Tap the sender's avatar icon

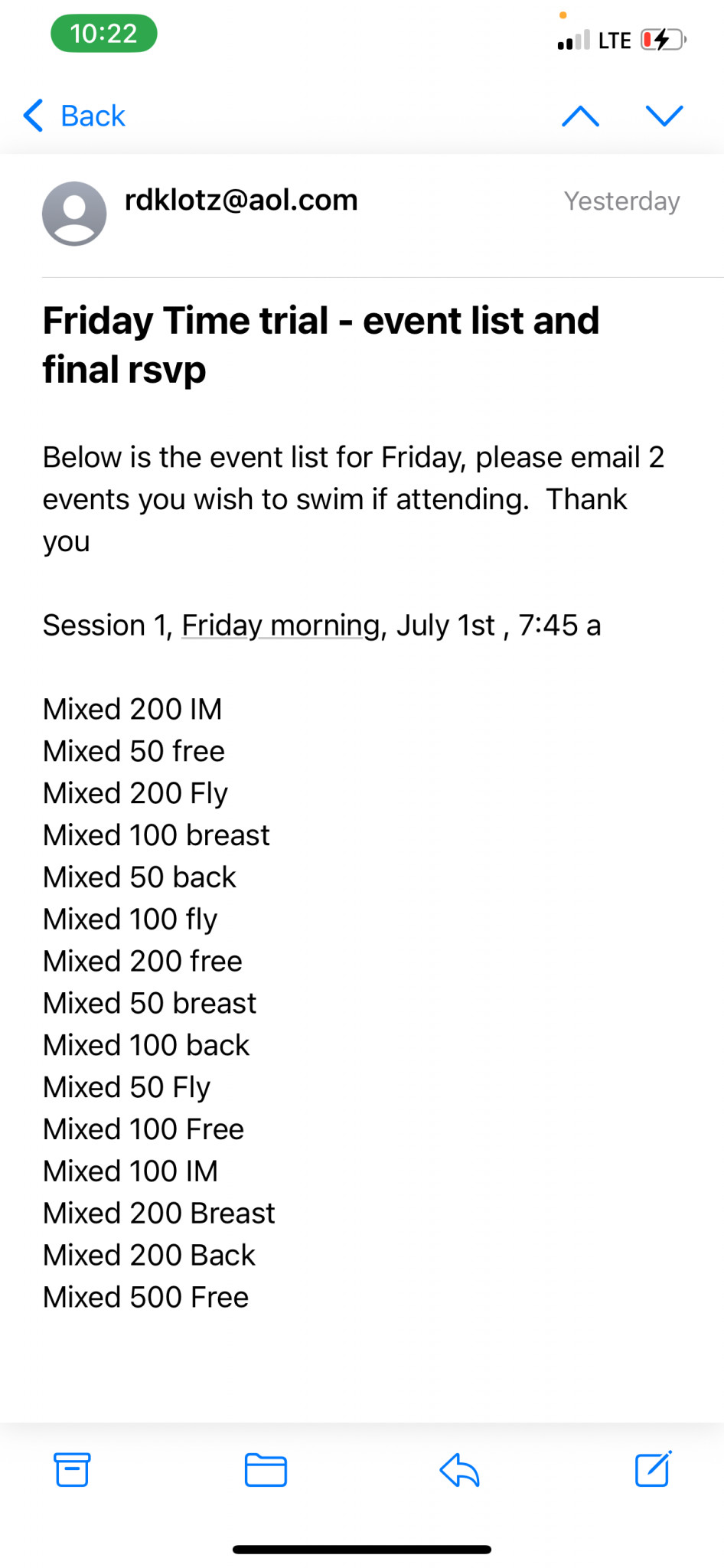tap(74, 214)
